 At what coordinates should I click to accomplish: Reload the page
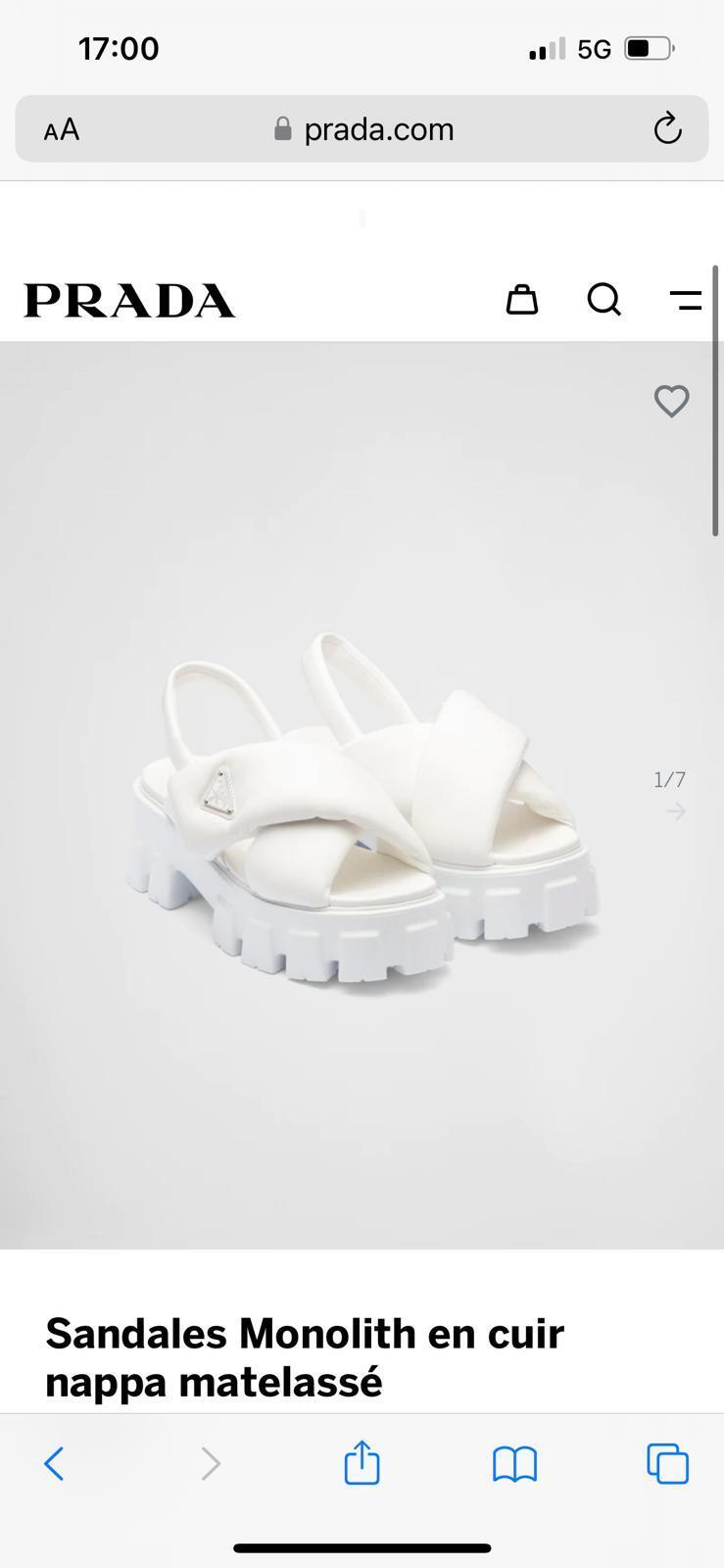(667, 128)
